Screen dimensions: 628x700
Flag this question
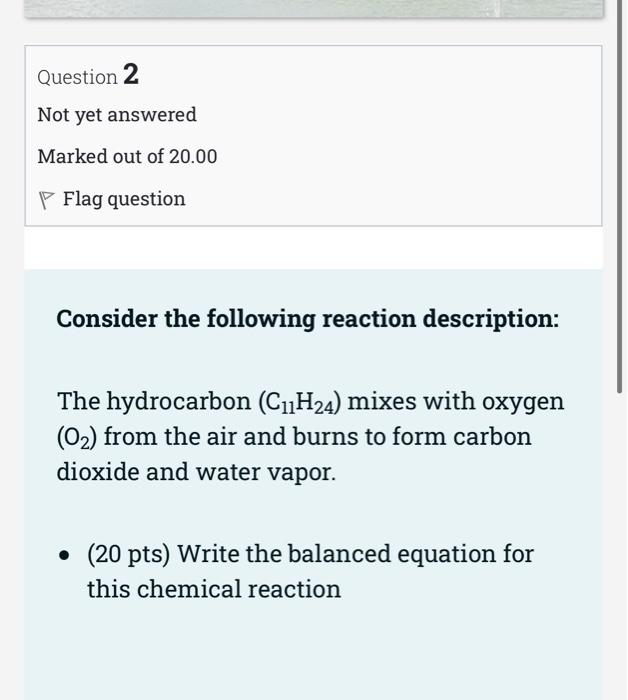pyautogui.click(x=112, y=199)
